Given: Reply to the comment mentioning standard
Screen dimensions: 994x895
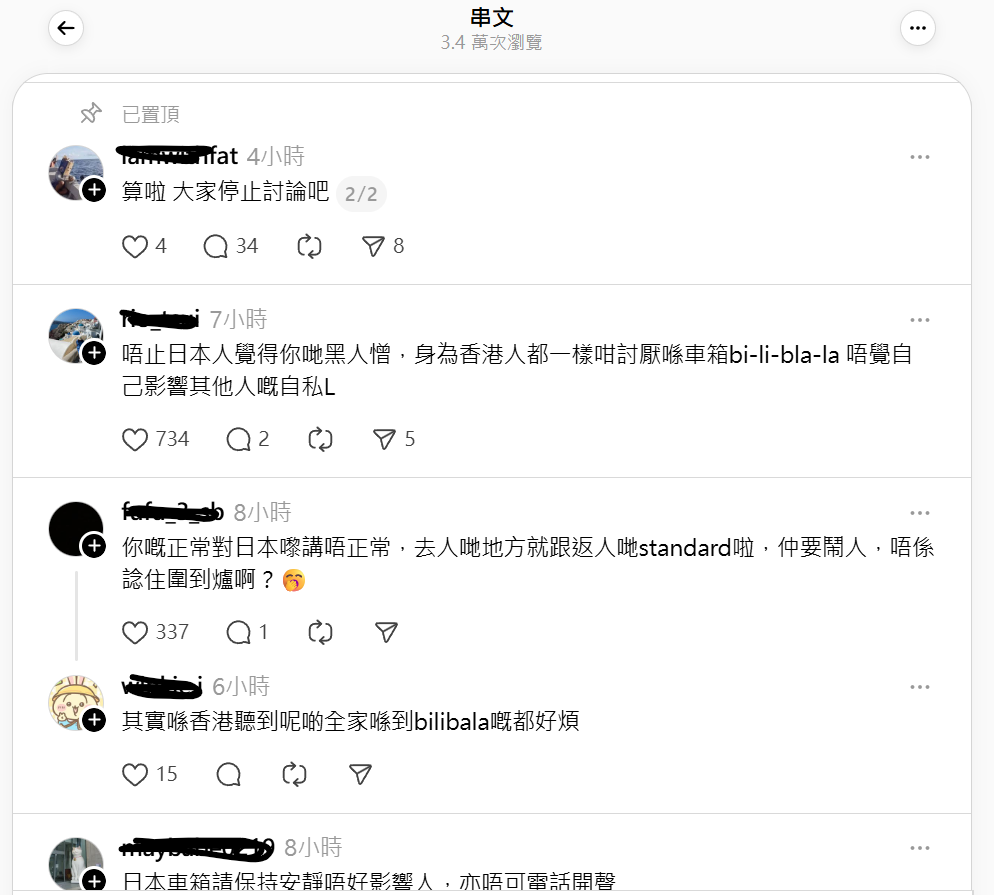Looking at the screenshot, I should pos(239,632).
